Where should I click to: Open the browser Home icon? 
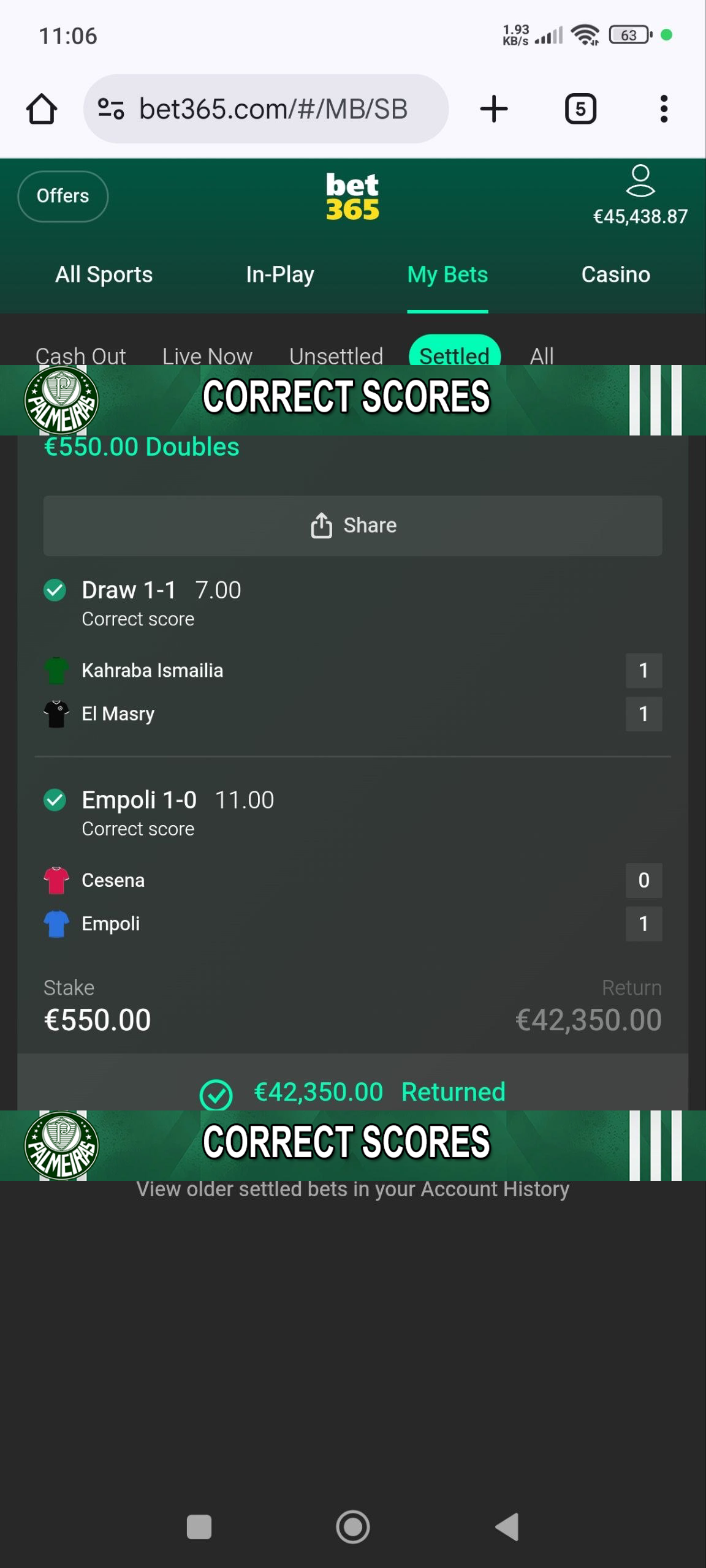pyautogui.click(x=40, y=108)
